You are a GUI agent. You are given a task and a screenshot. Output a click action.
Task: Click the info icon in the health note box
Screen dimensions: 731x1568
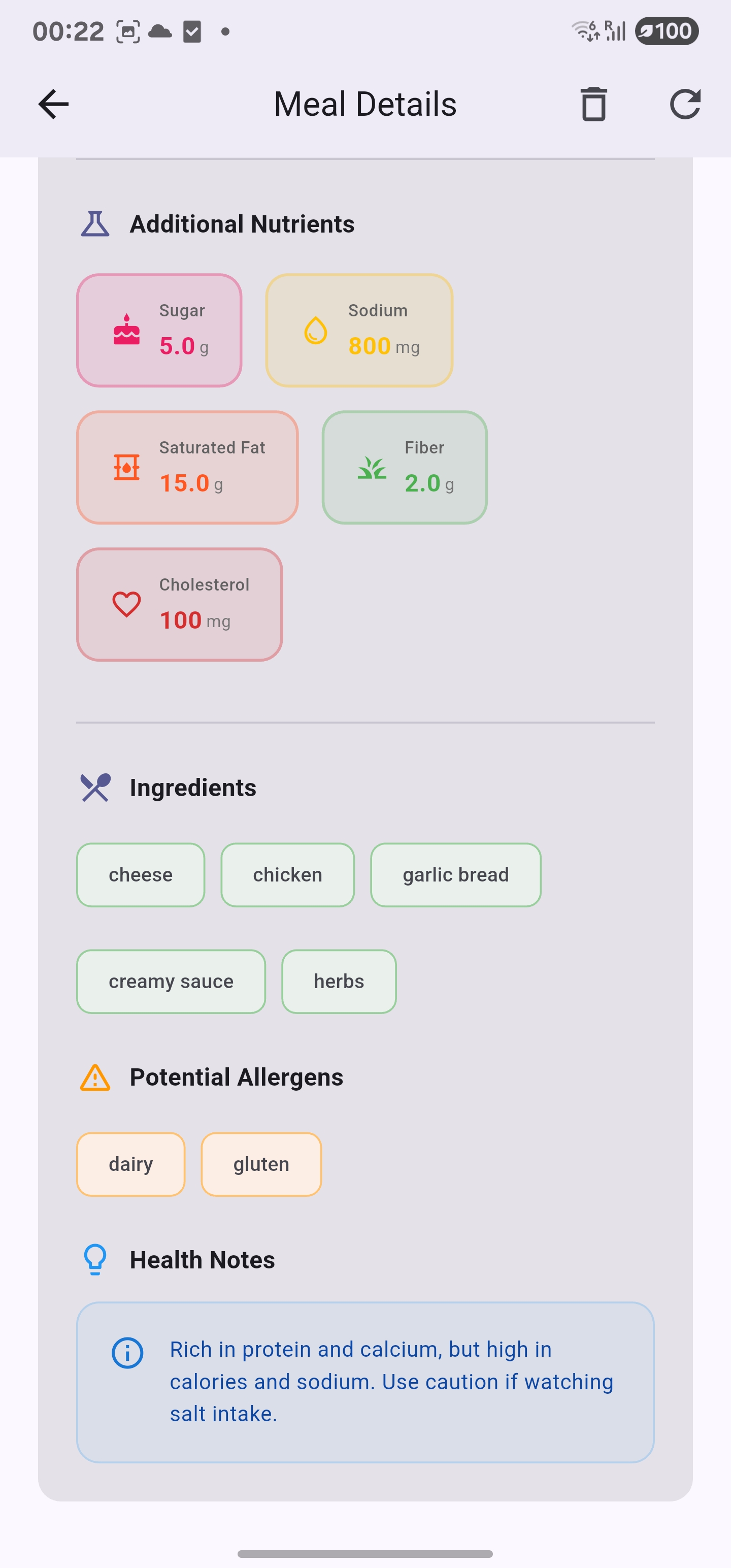(128, 1353)
